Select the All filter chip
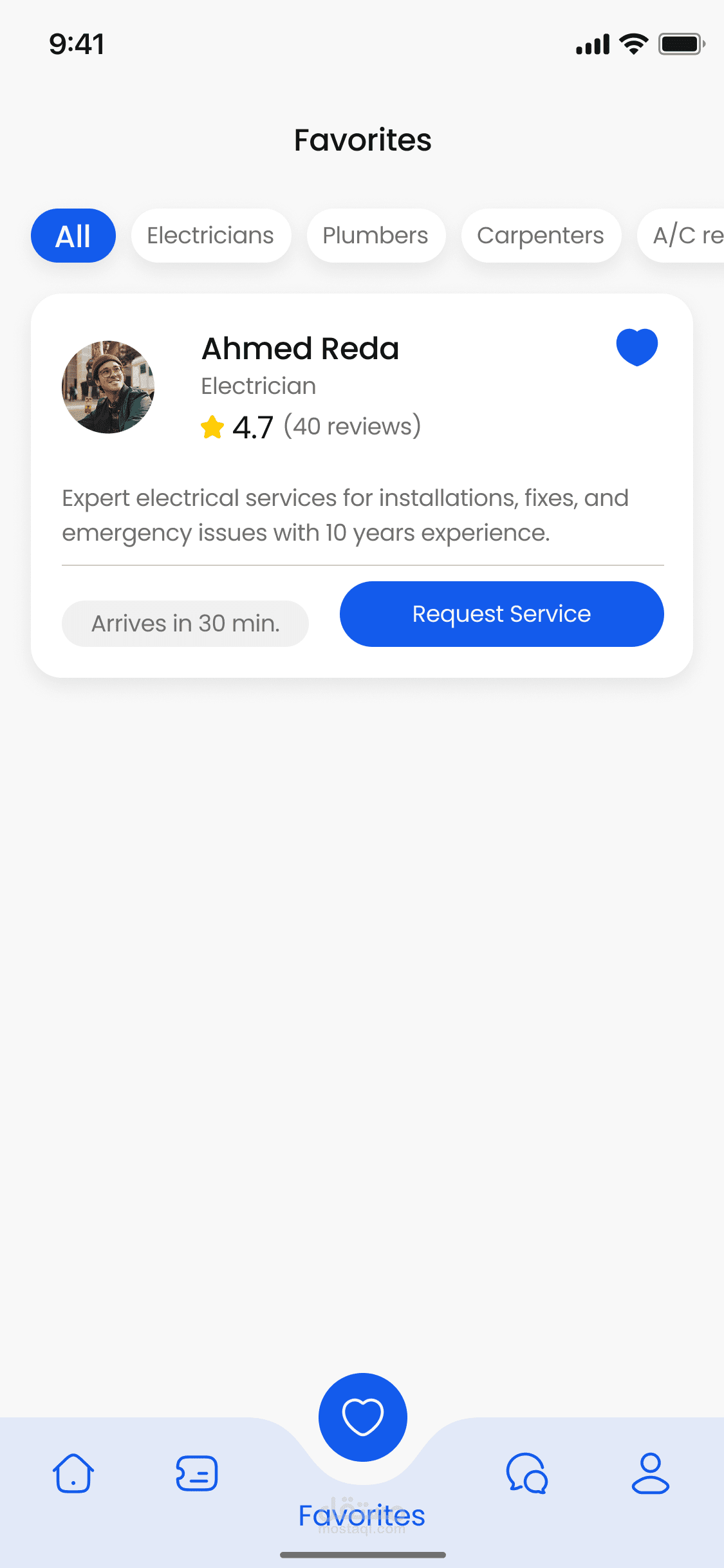 point(73,236)
